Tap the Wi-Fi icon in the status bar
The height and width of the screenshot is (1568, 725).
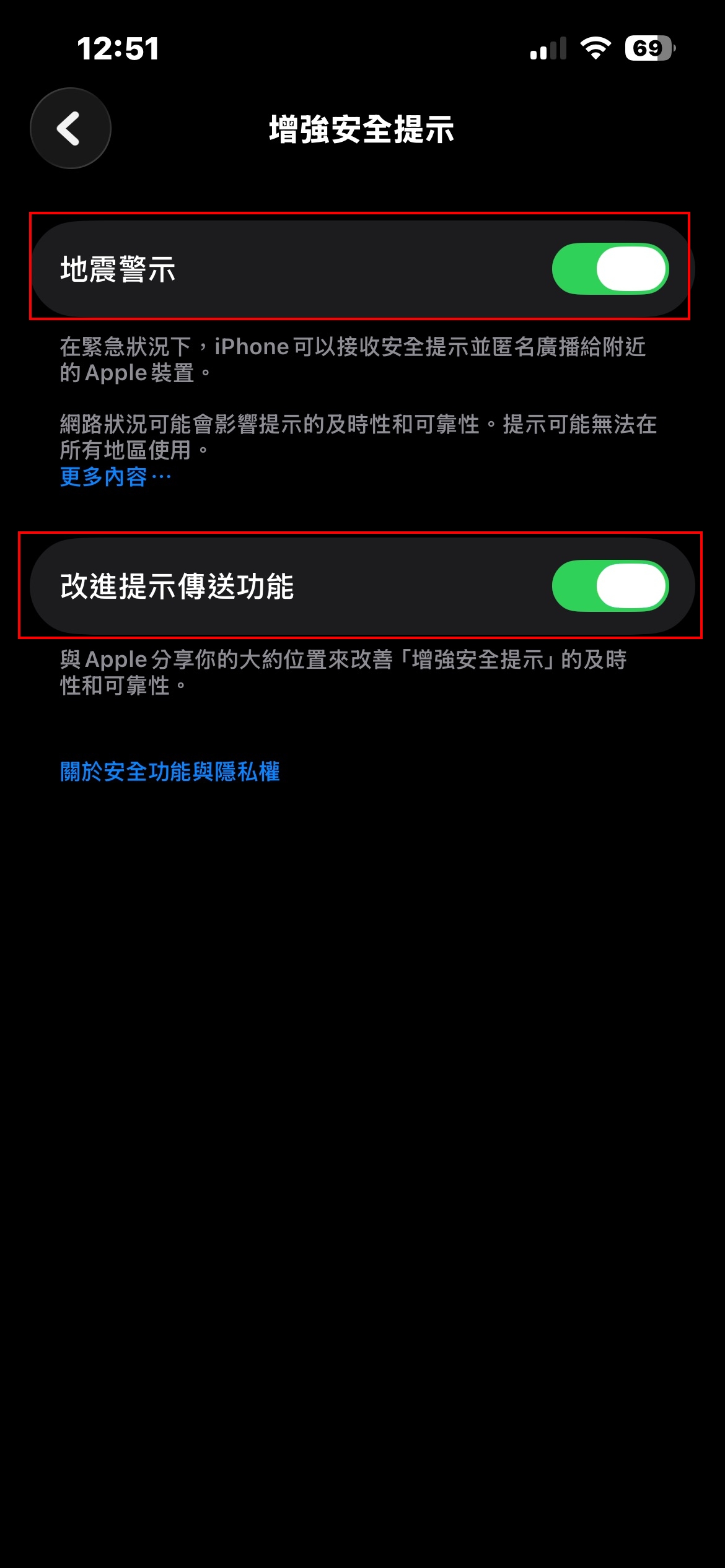[595, 50]
